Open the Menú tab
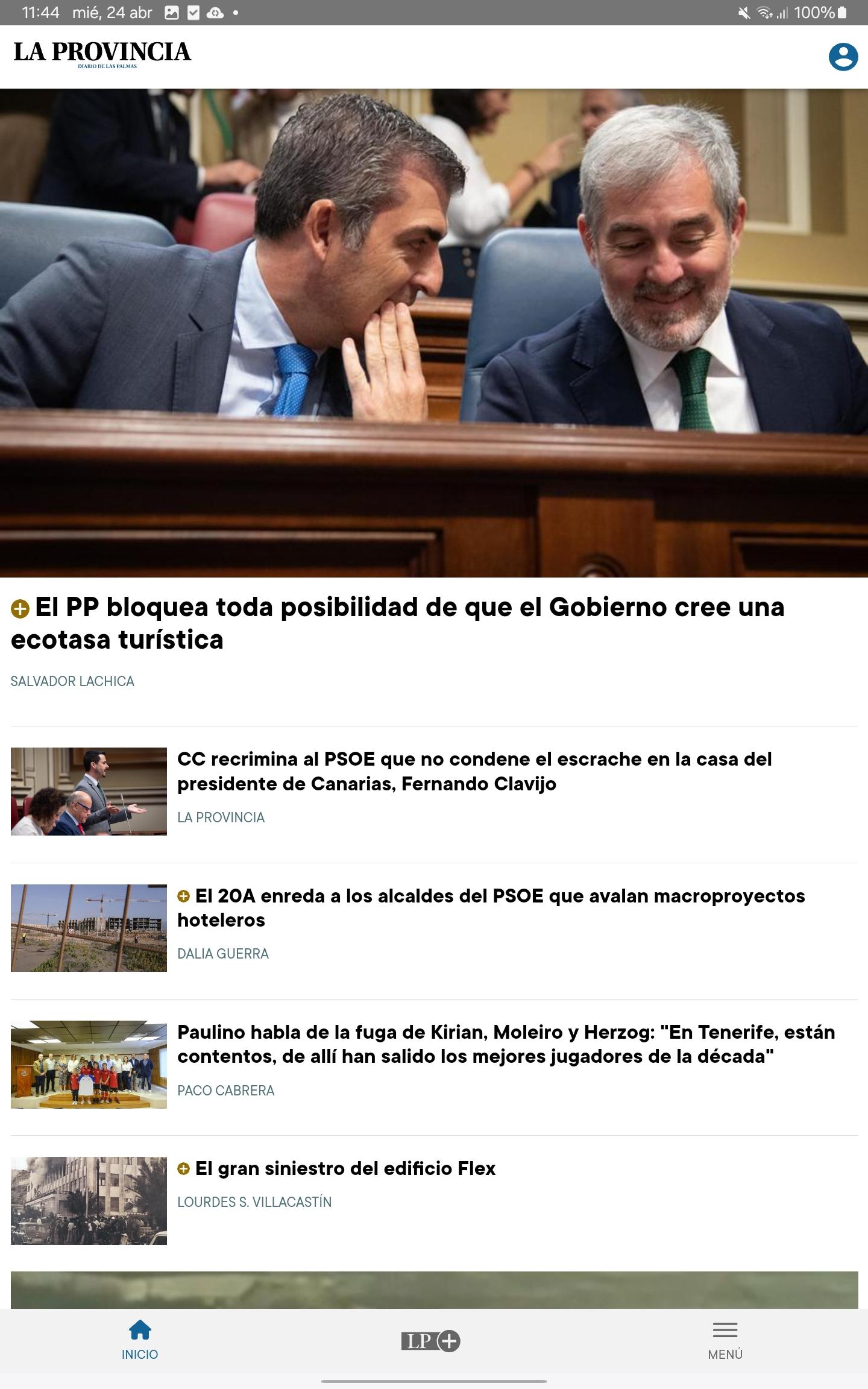Image resolution: width=868 pixels, height=1389 pixels. pos(725,1341)
